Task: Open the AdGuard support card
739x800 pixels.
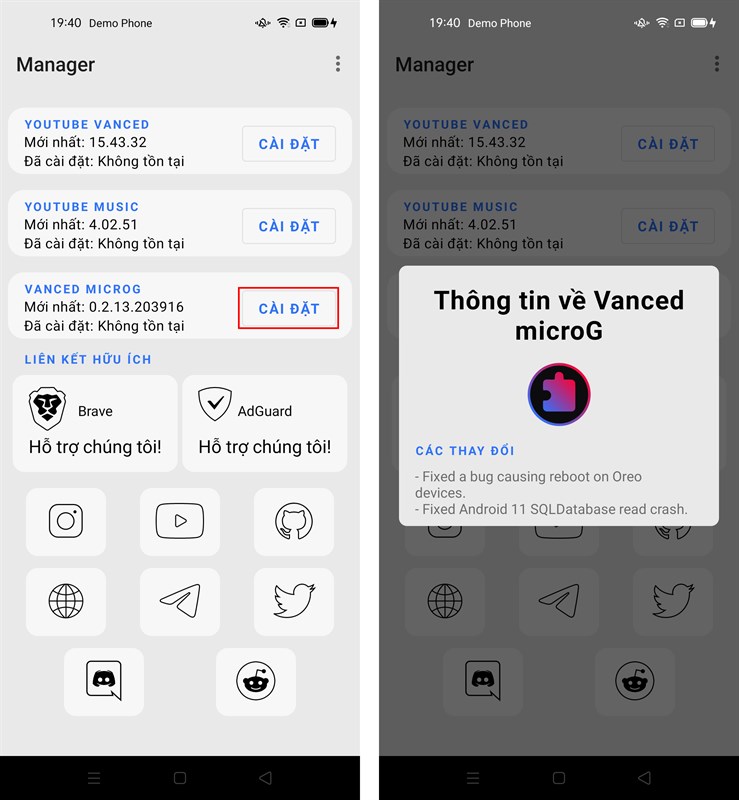Action: click(x=265, y=423)
